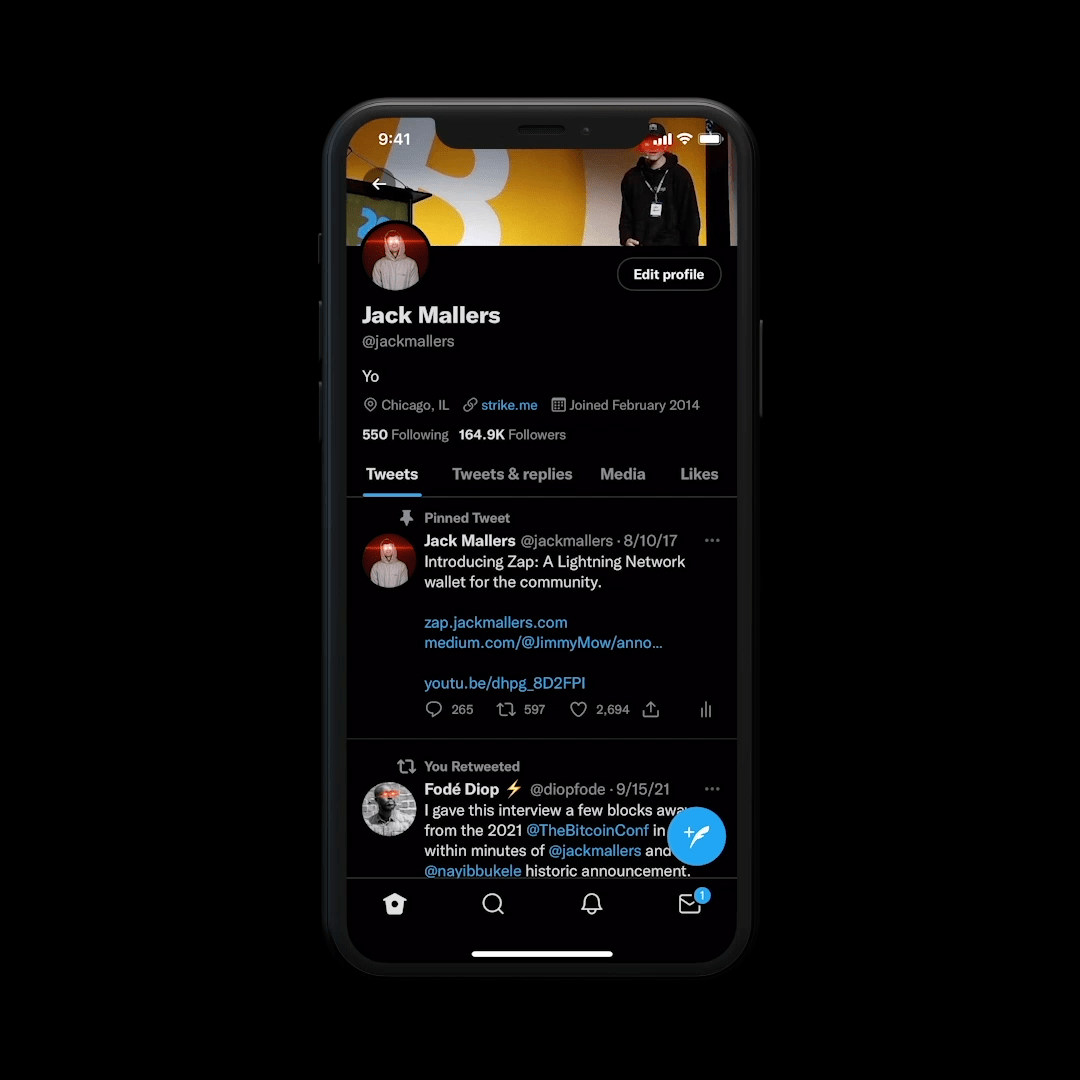Open the youtu.be/dhpg_8D2FPI link
Viewport: 1080px width, 1080px height.
pos(504,683)
